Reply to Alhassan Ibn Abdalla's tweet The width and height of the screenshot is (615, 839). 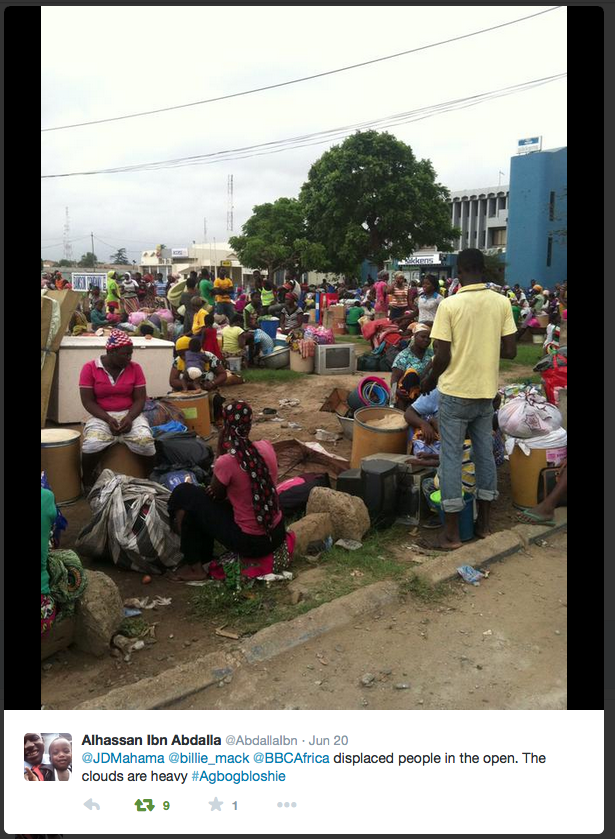click(x=92, y=804)
